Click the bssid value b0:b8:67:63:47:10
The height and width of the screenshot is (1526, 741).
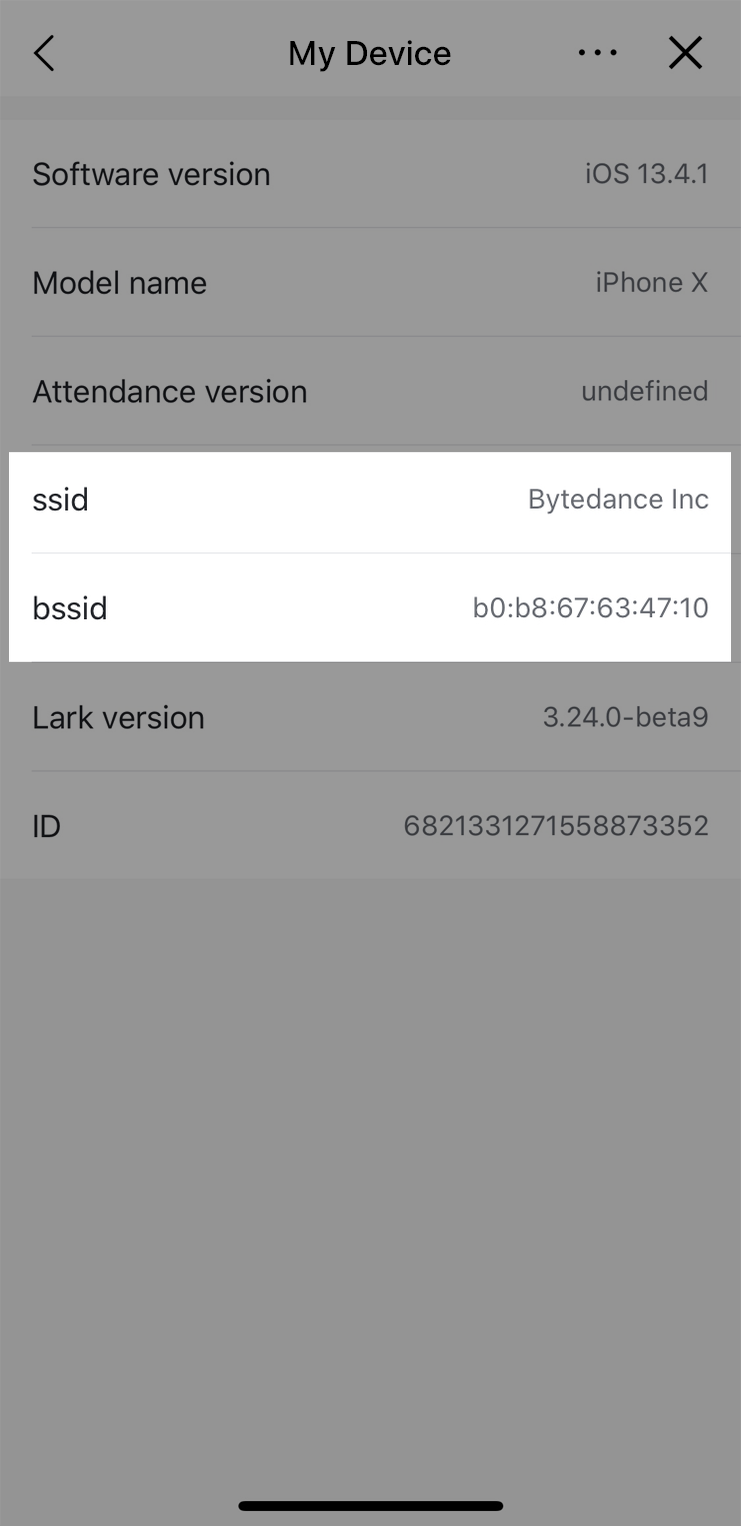click(x=590, y=607)
